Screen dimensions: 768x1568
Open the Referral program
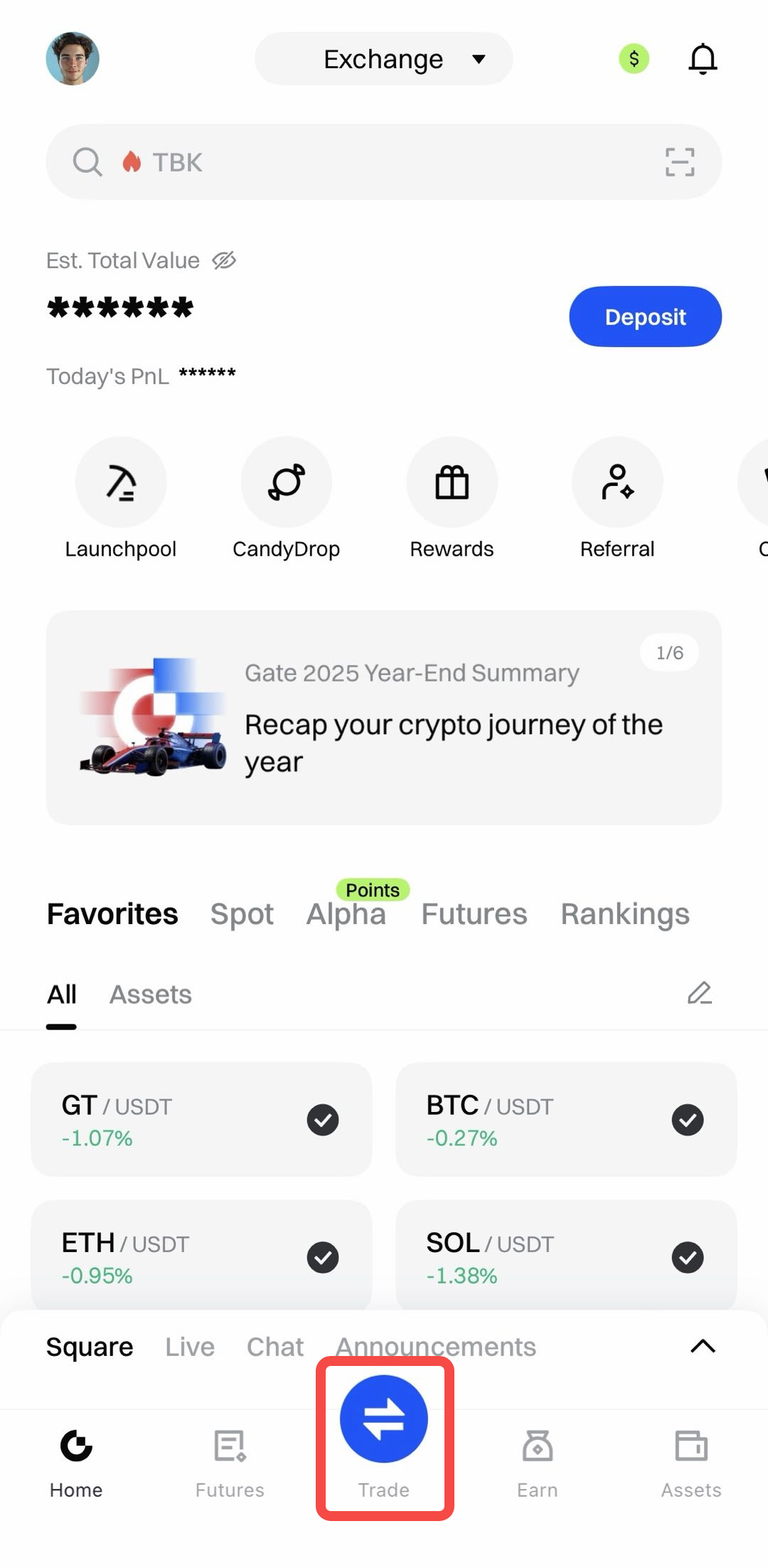coord(617,484)
